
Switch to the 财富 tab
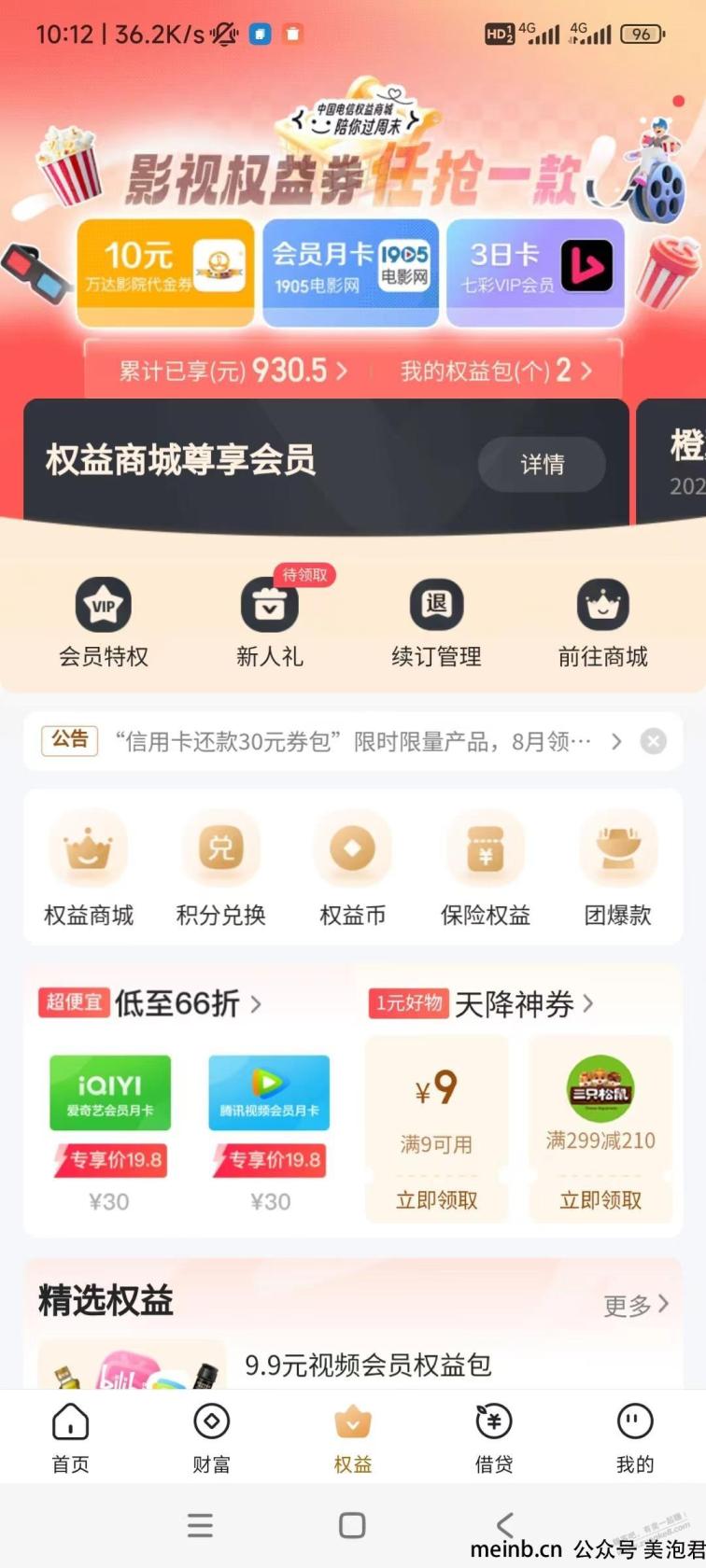tap(211, 1437)
